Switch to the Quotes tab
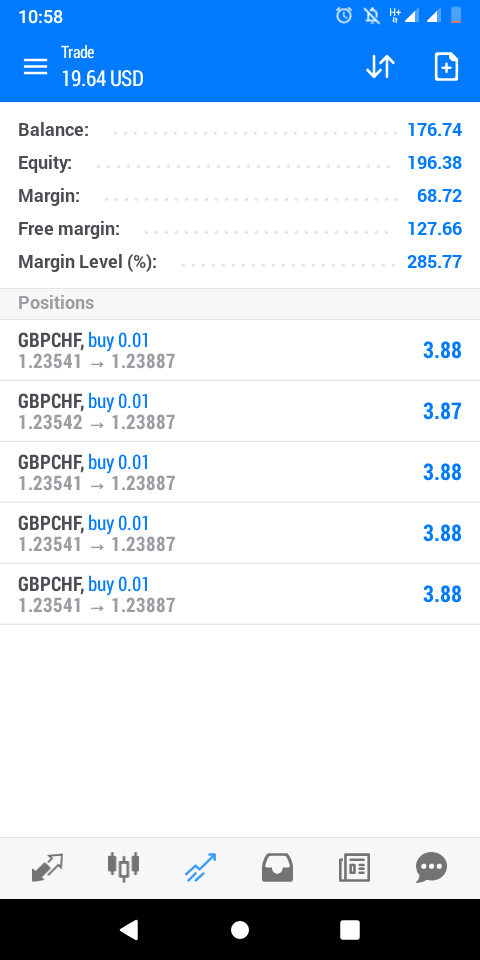Viewport: 480px width, 960px height. click(47, 868)
